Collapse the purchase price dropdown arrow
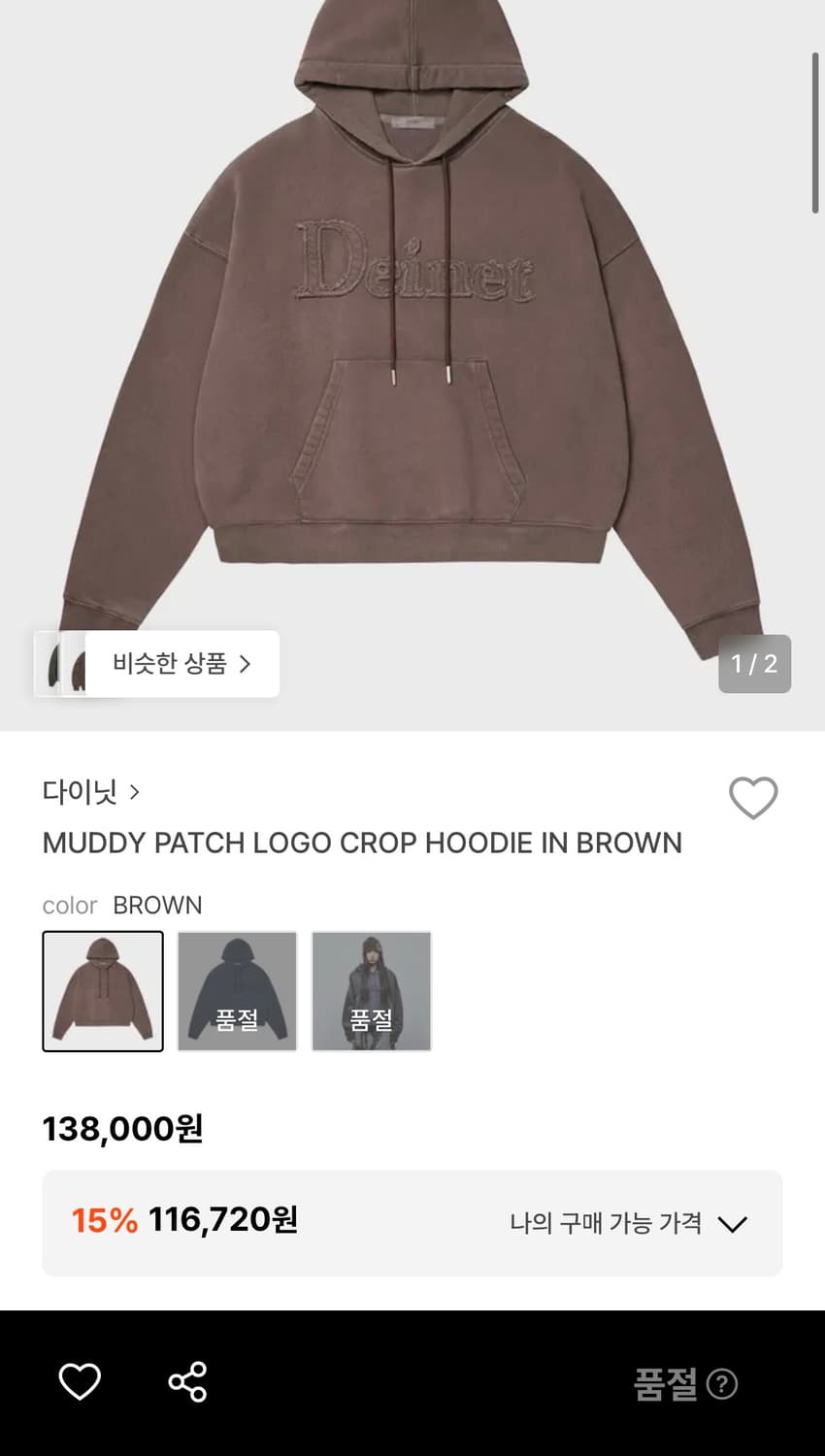 click(x=734, y=1224)
